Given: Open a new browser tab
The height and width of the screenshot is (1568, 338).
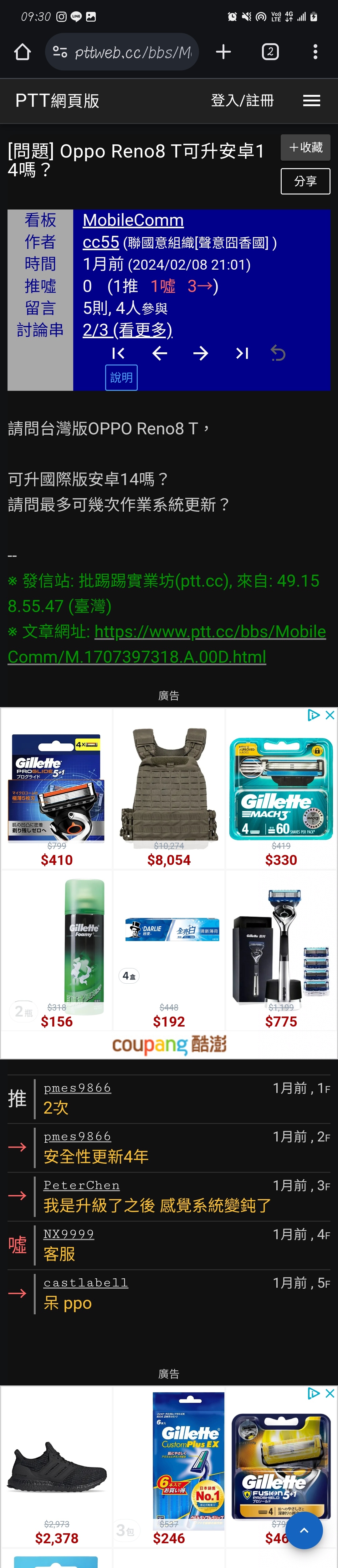Looking at the screenshot, I should (223, 52).
